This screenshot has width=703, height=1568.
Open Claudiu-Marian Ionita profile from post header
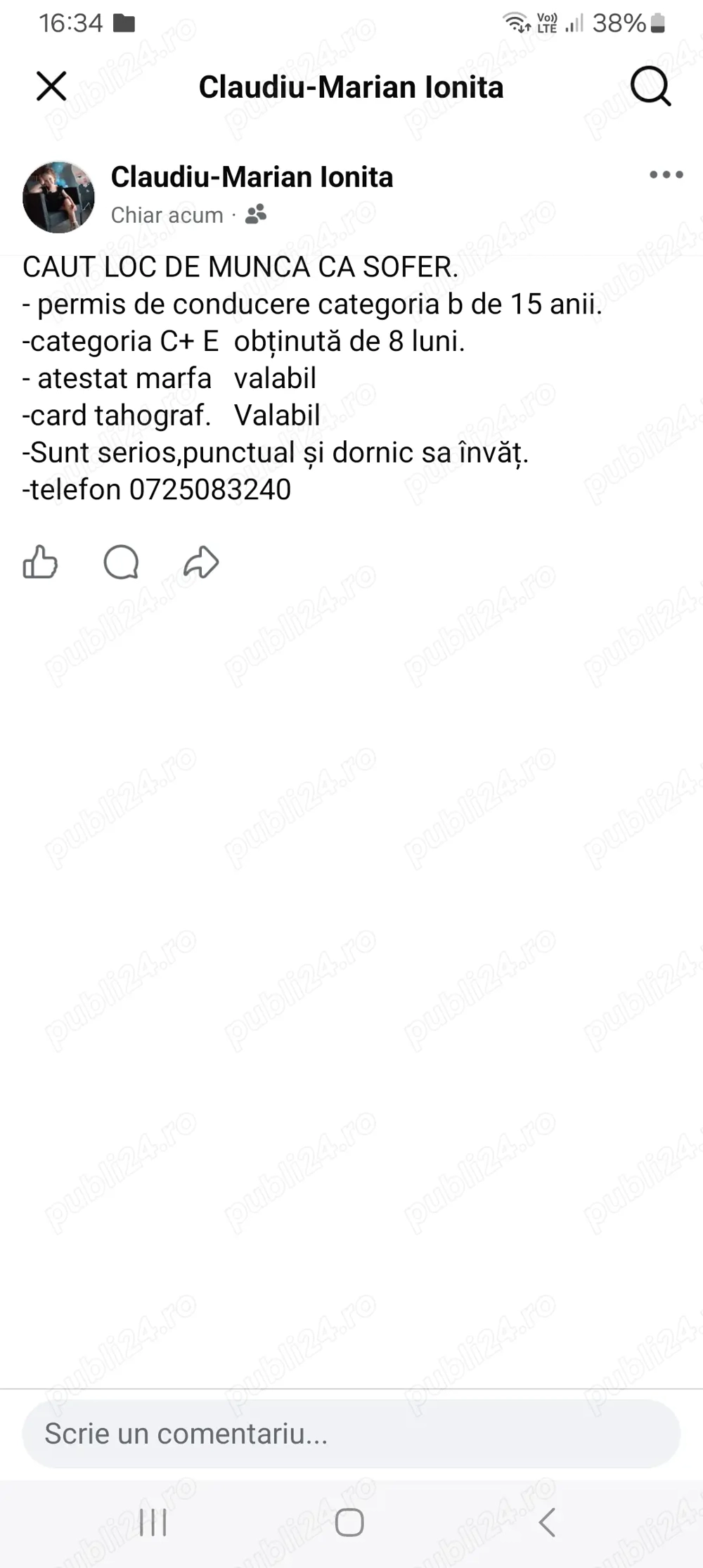pyautogui.click(x=252, y=177)
